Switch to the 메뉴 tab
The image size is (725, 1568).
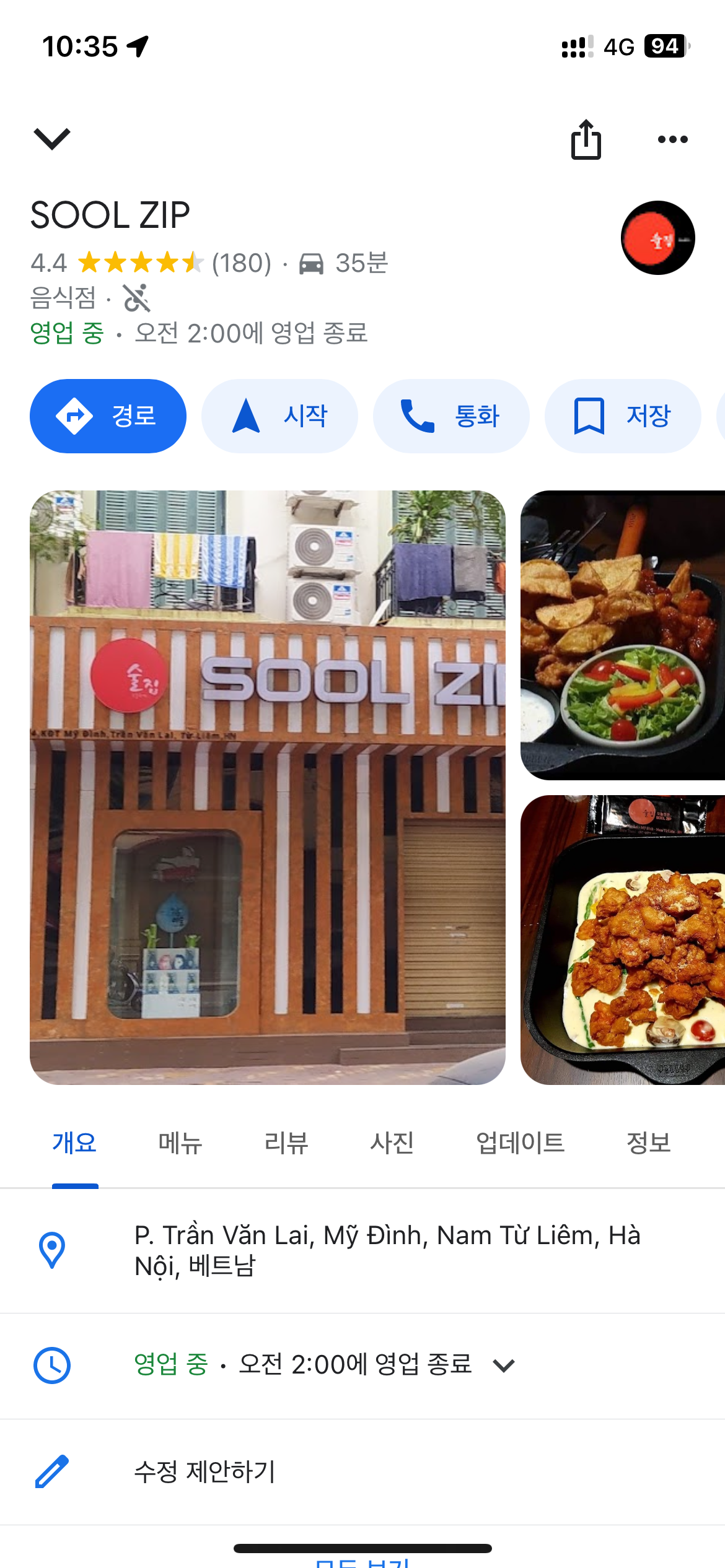tap(180, 1143)
